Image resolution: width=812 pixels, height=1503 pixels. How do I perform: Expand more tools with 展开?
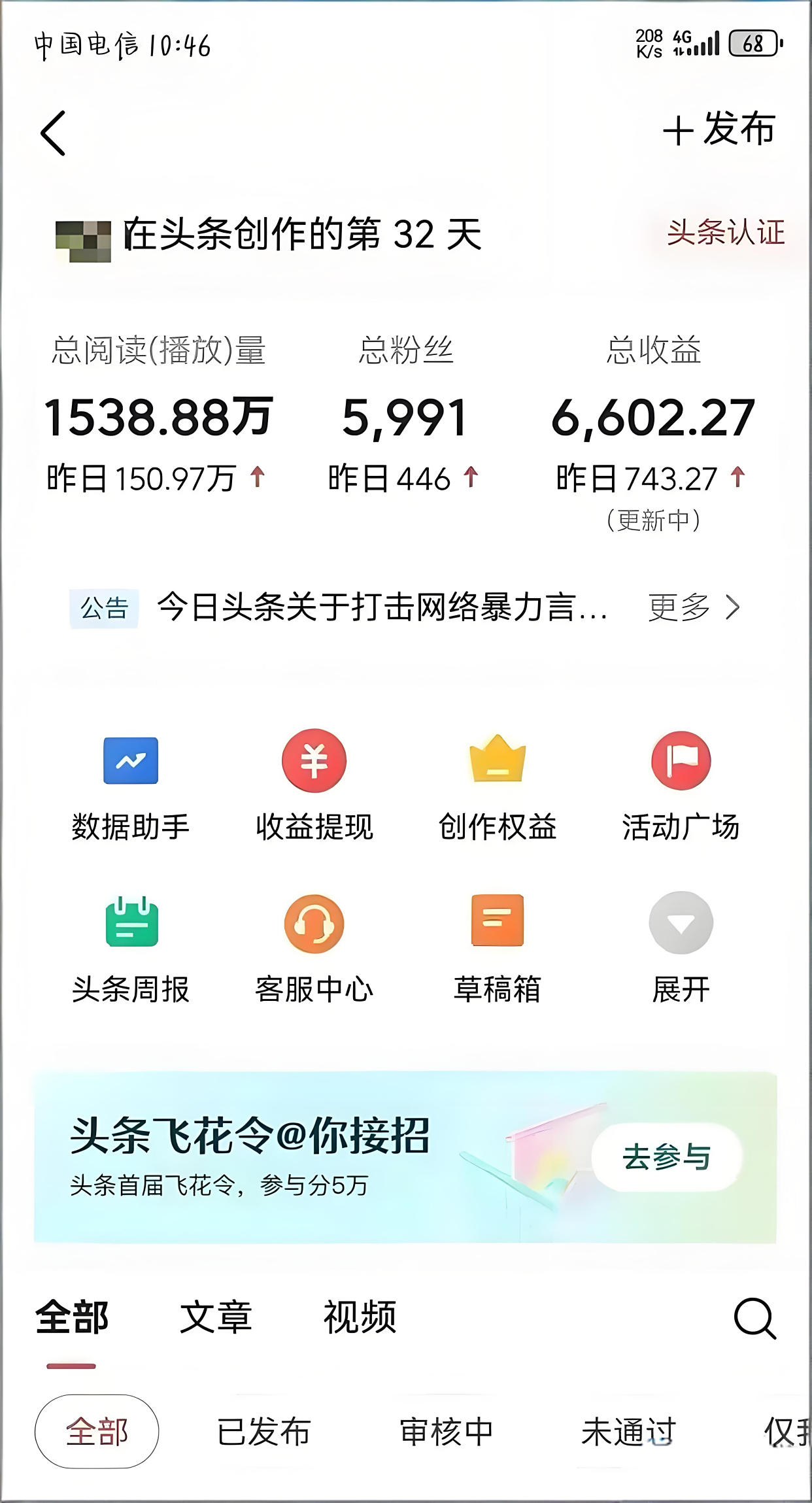click(x=681, y=949)
